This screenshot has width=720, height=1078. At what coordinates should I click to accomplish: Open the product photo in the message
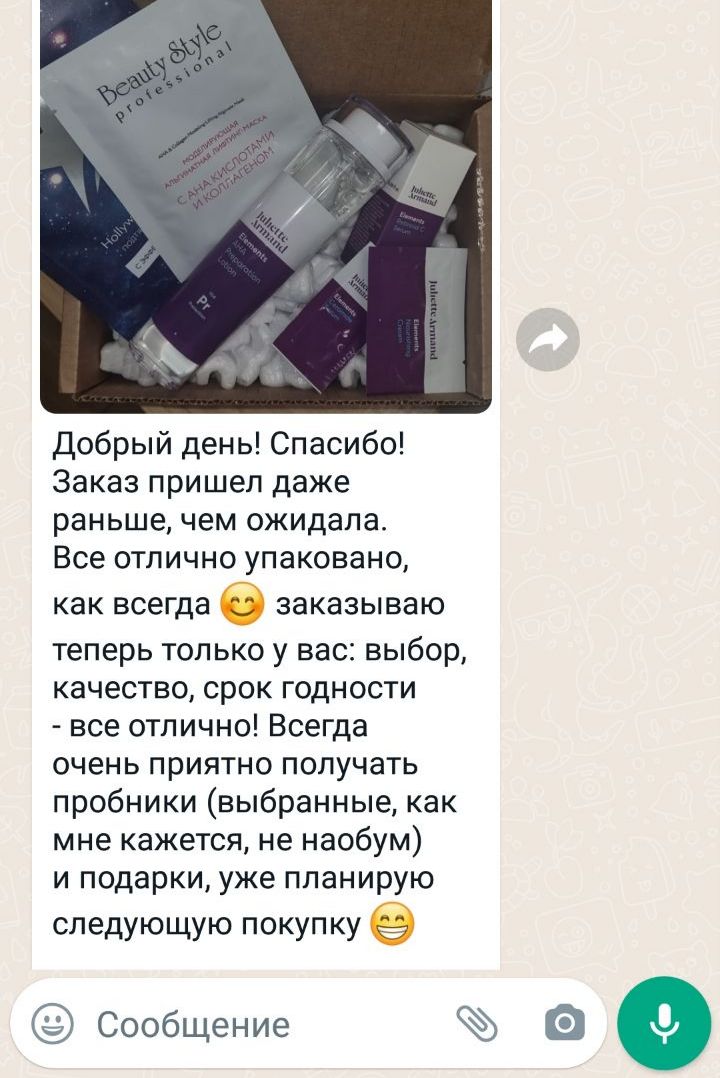pyautogui.click(x=266, y=205)
